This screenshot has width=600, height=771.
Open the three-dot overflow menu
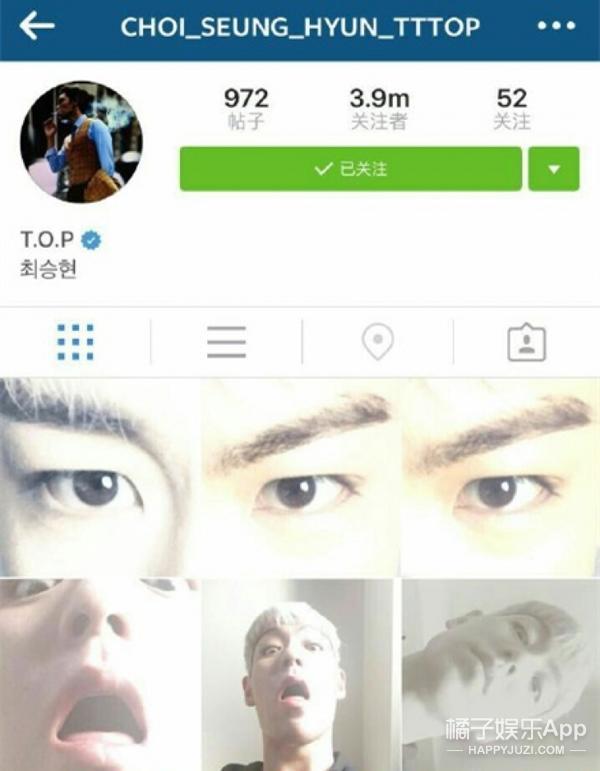click(556, 27)
